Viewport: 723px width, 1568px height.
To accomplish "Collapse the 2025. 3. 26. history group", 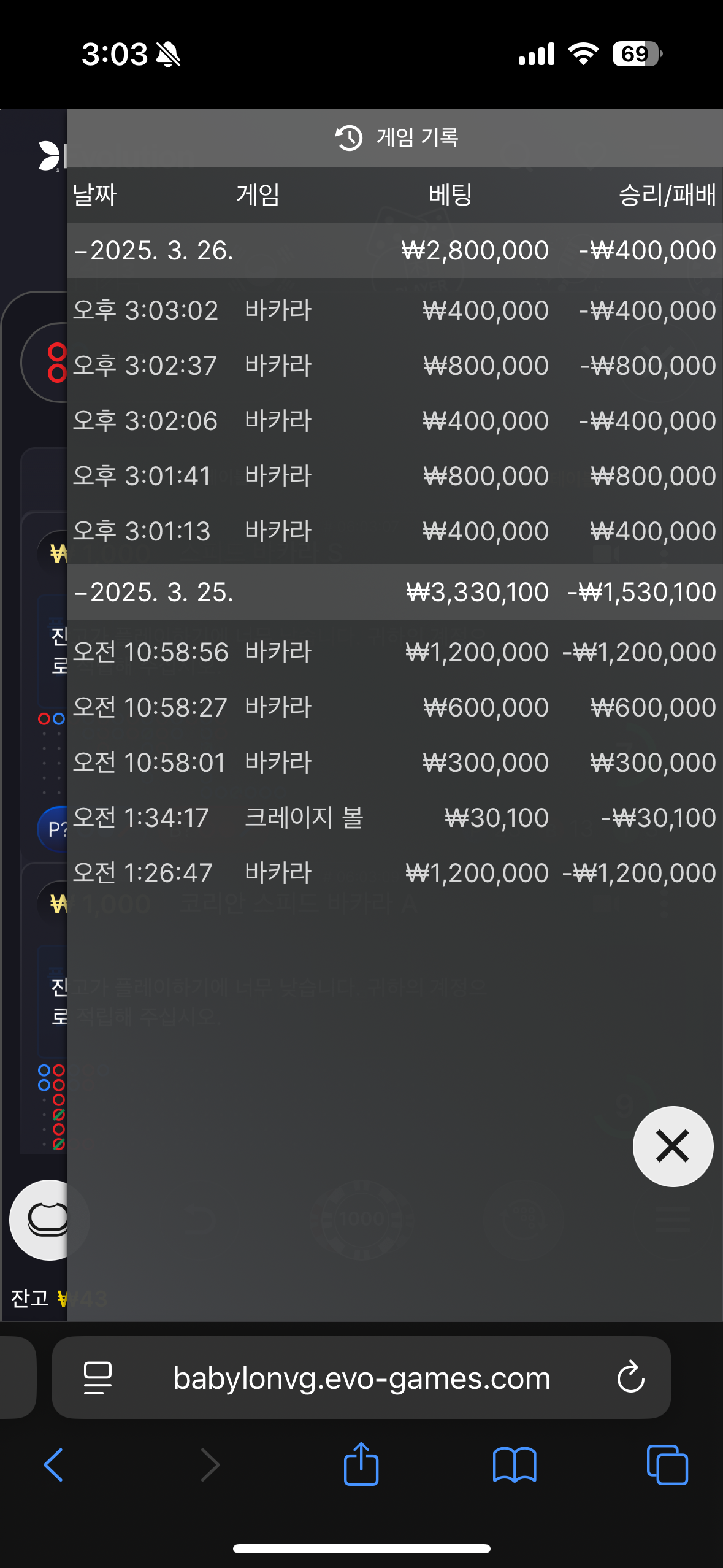I will (392, 250).
